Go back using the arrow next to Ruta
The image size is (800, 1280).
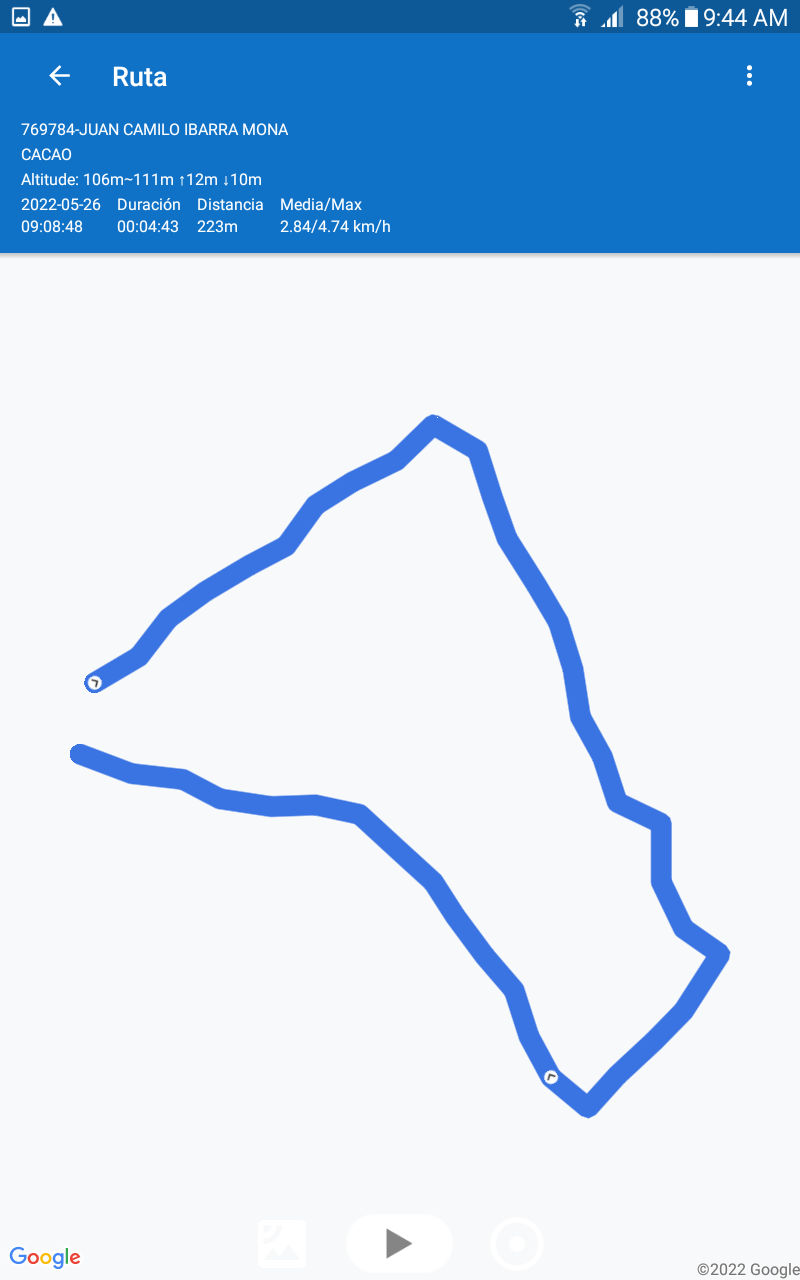pos(59,76)
